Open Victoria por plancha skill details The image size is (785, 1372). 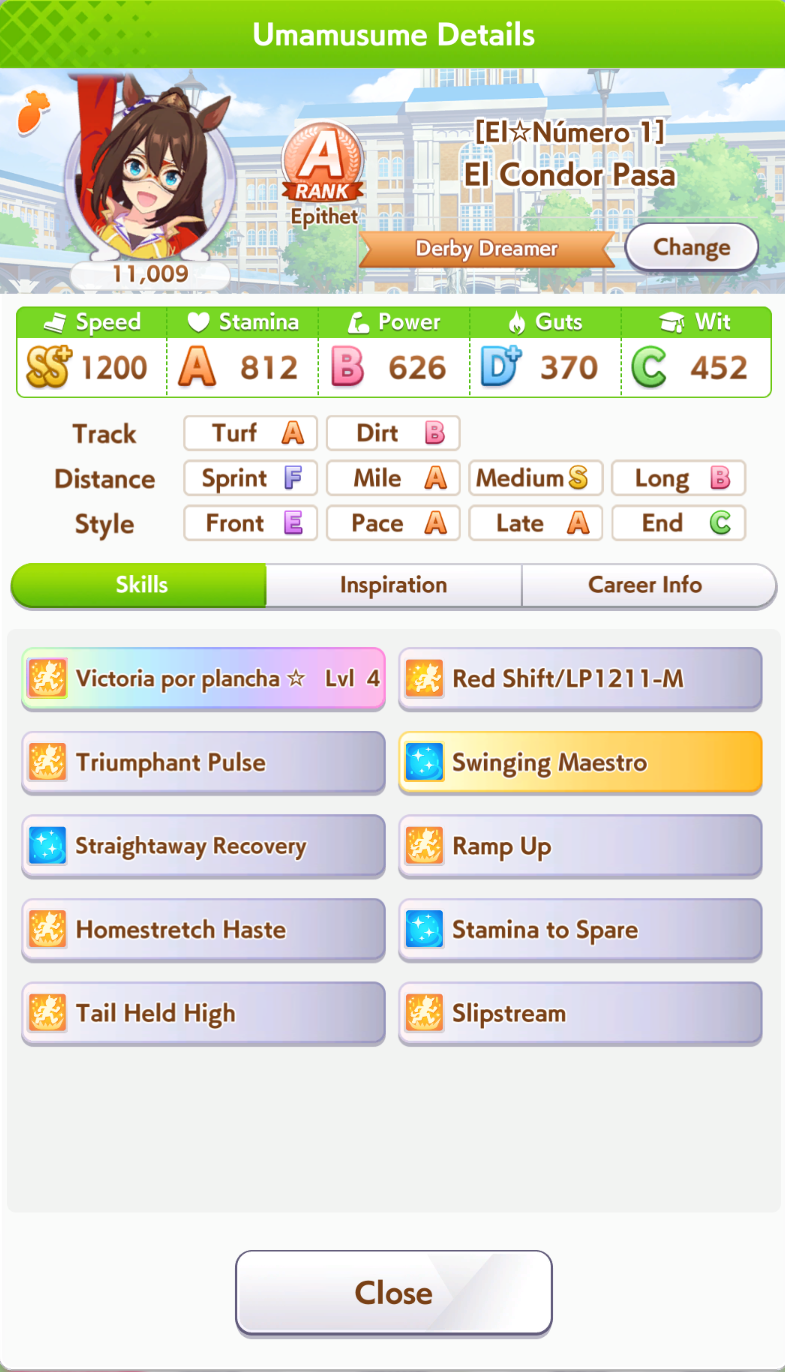pyautogui.click(x=203, y=678)
